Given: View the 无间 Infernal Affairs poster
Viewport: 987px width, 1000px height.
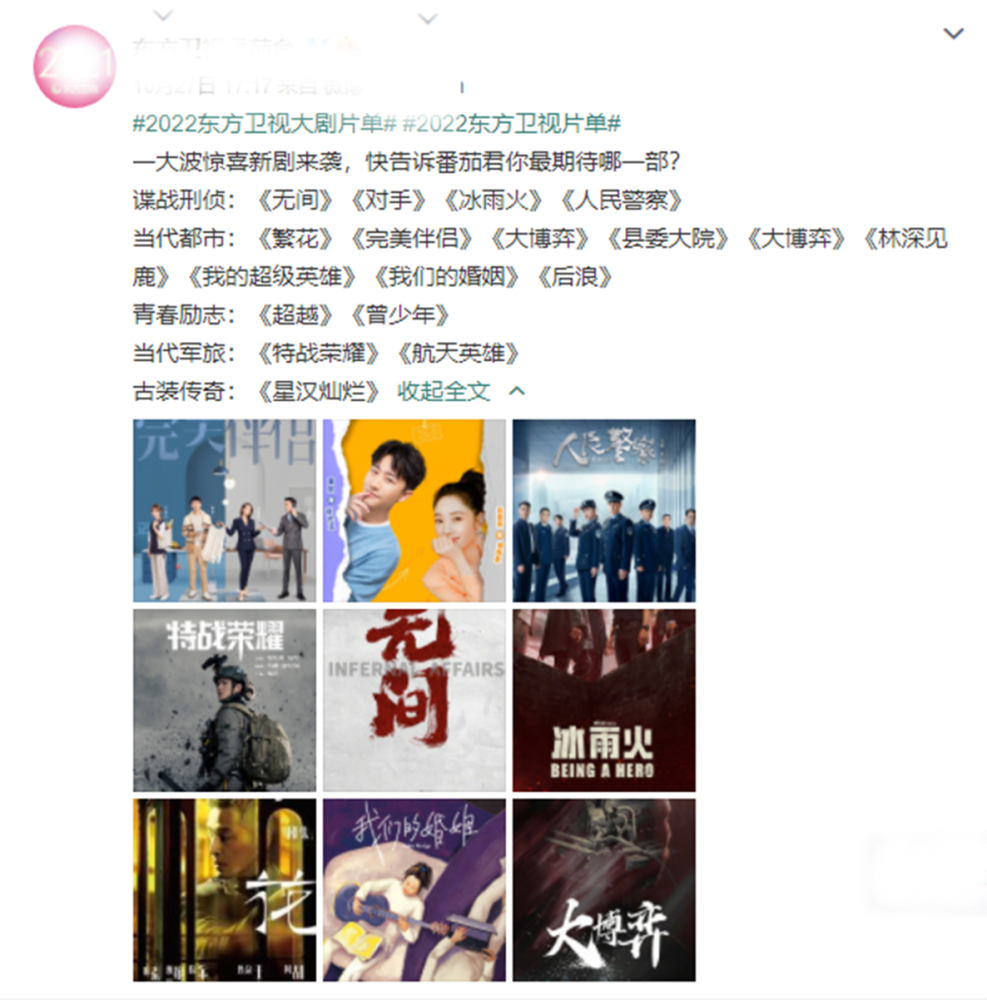Looking at the screenshot, I should pos(414,700).
